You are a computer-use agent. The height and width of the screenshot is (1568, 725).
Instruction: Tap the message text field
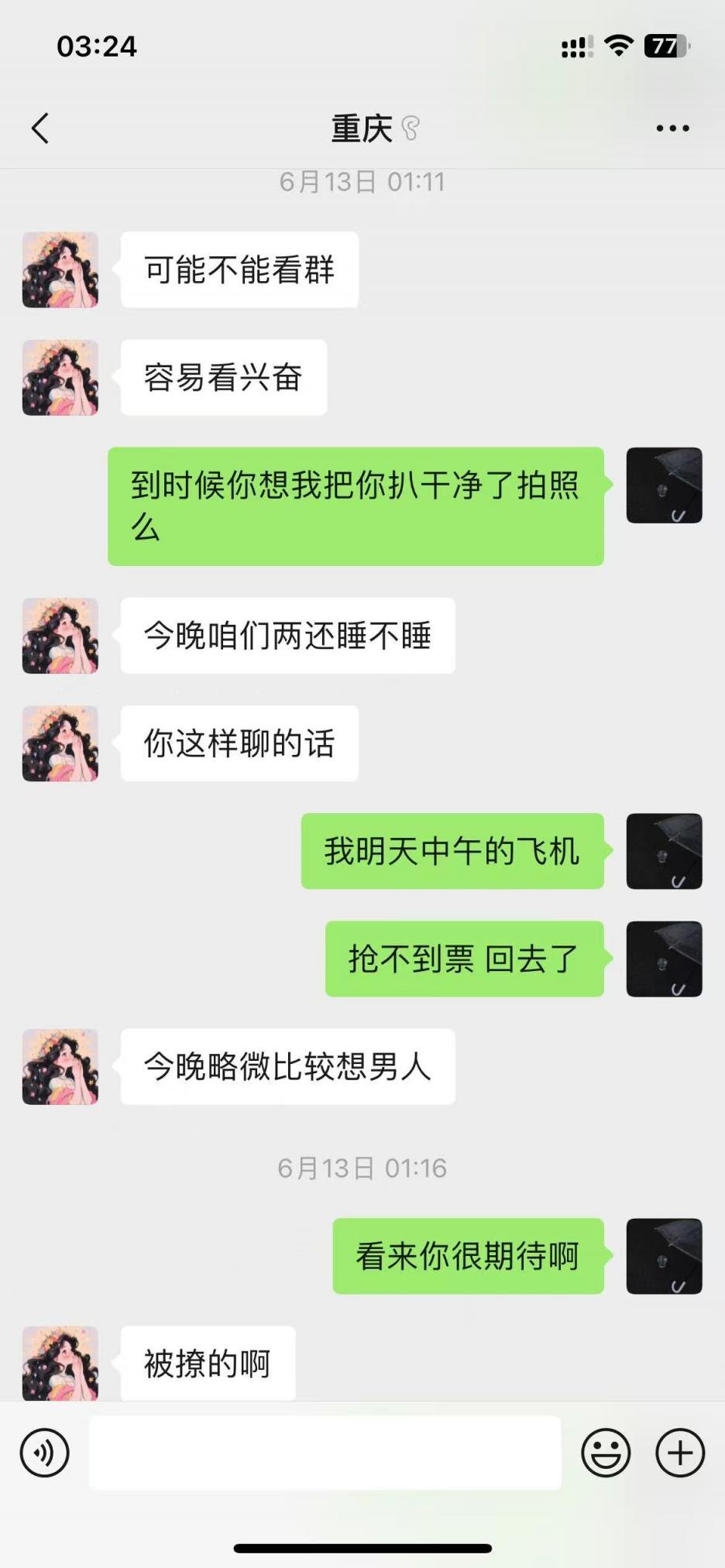click(325, 1453)
